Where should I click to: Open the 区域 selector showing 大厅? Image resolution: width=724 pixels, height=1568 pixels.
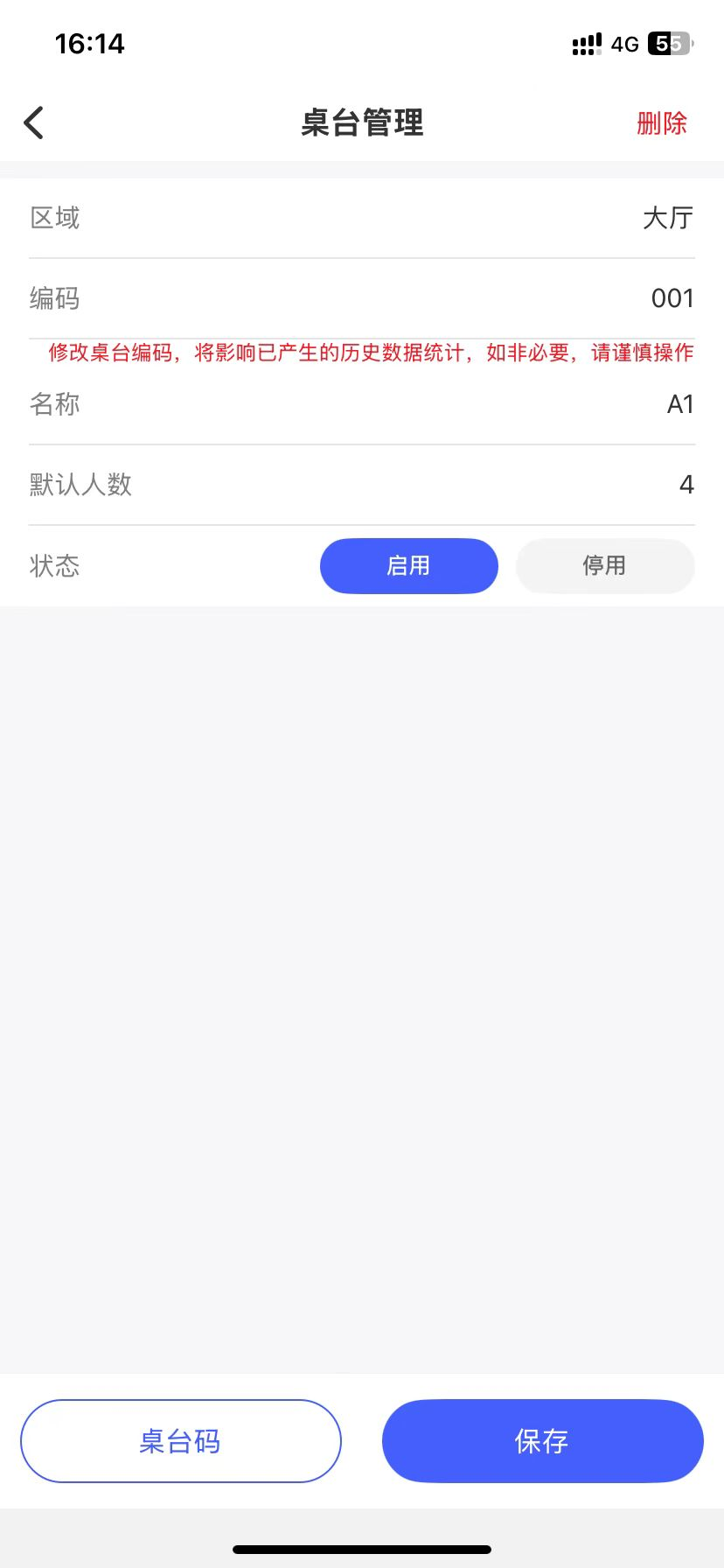667,218
